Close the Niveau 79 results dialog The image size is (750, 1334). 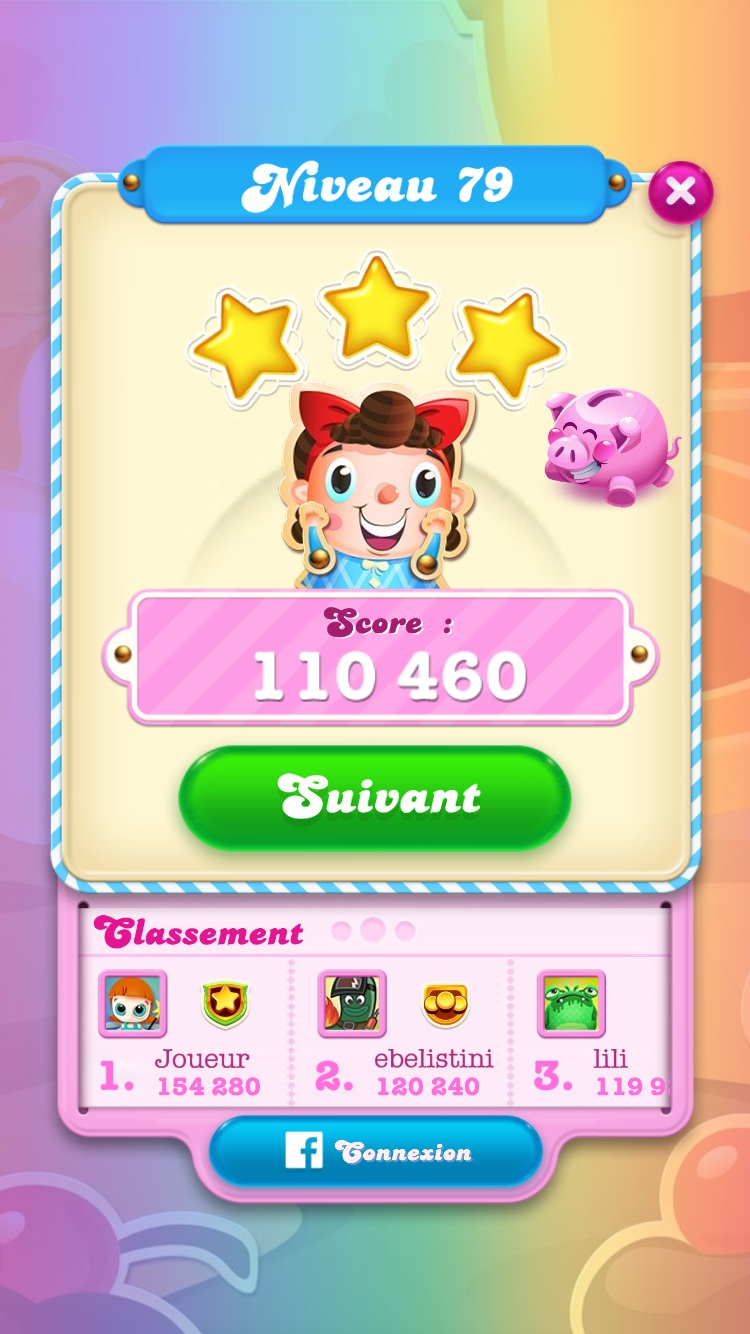[680, 191]
